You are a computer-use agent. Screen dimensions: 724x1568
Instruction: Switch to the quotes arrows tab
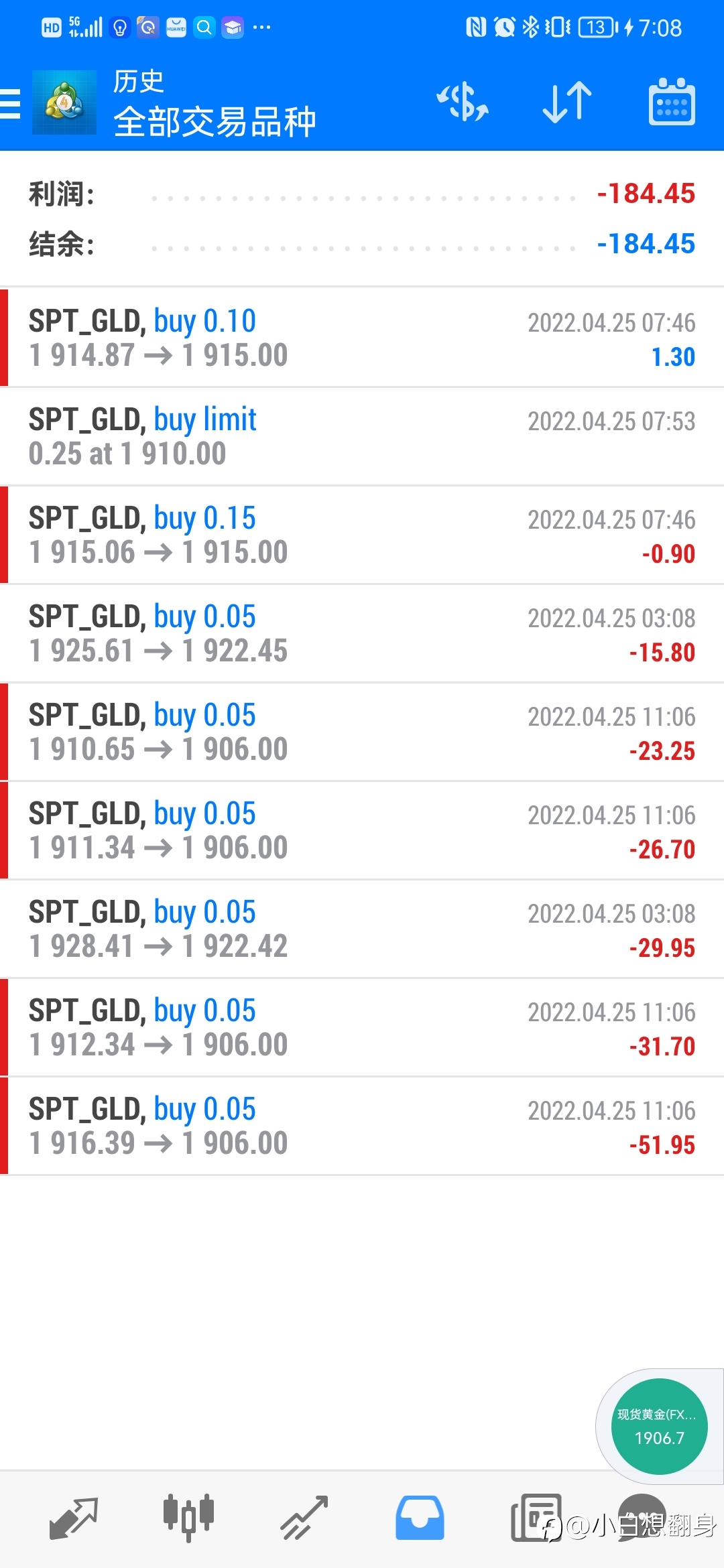coord(74,1518)
